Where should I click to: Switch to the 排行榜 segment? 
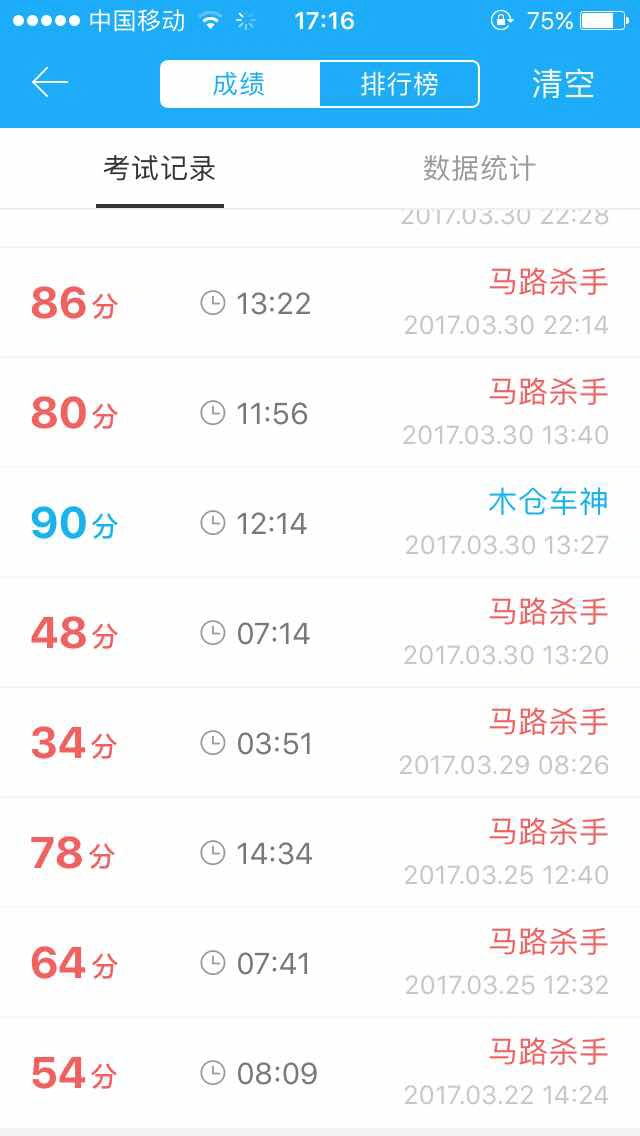tap(399, 84)
